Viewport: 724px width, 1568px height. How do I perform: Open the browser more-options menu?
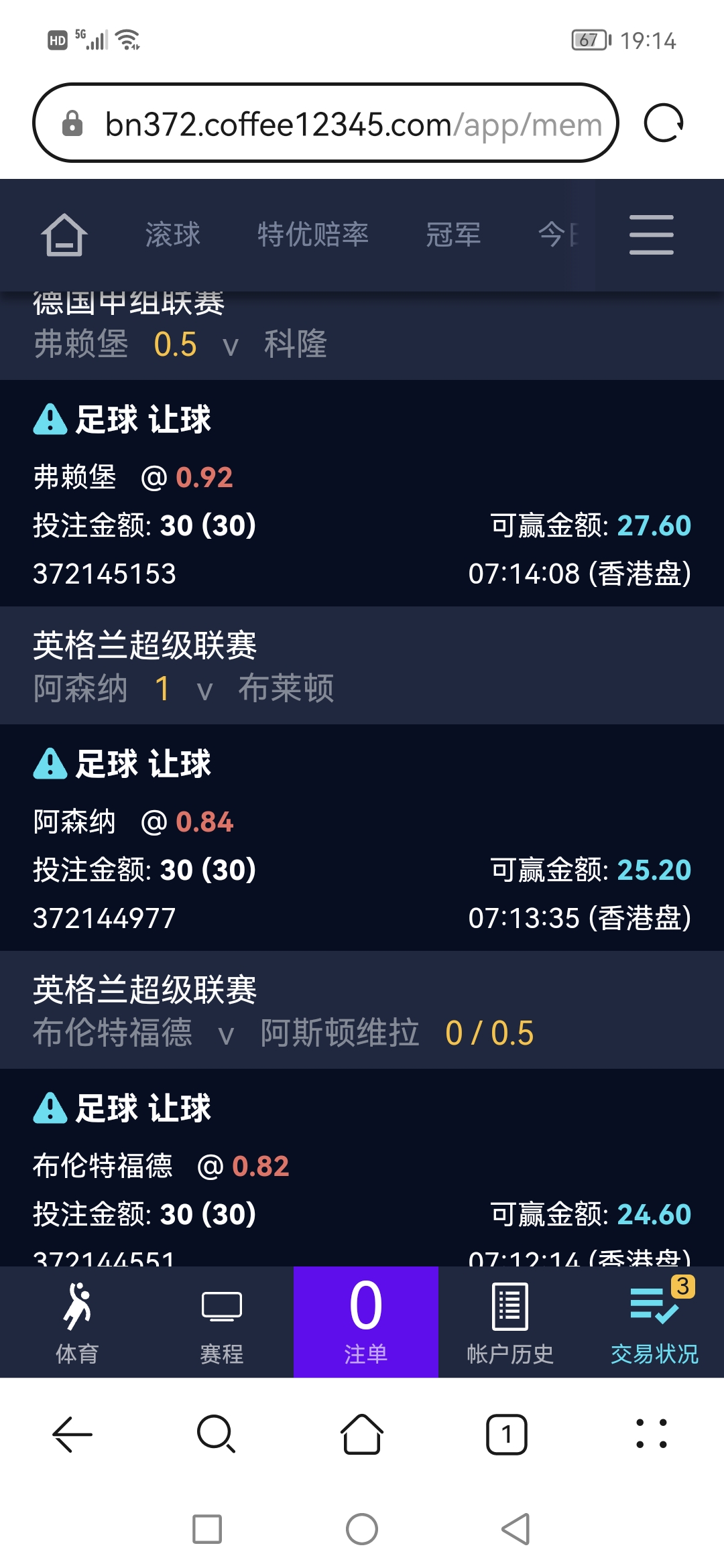[x=652, y=1435]
